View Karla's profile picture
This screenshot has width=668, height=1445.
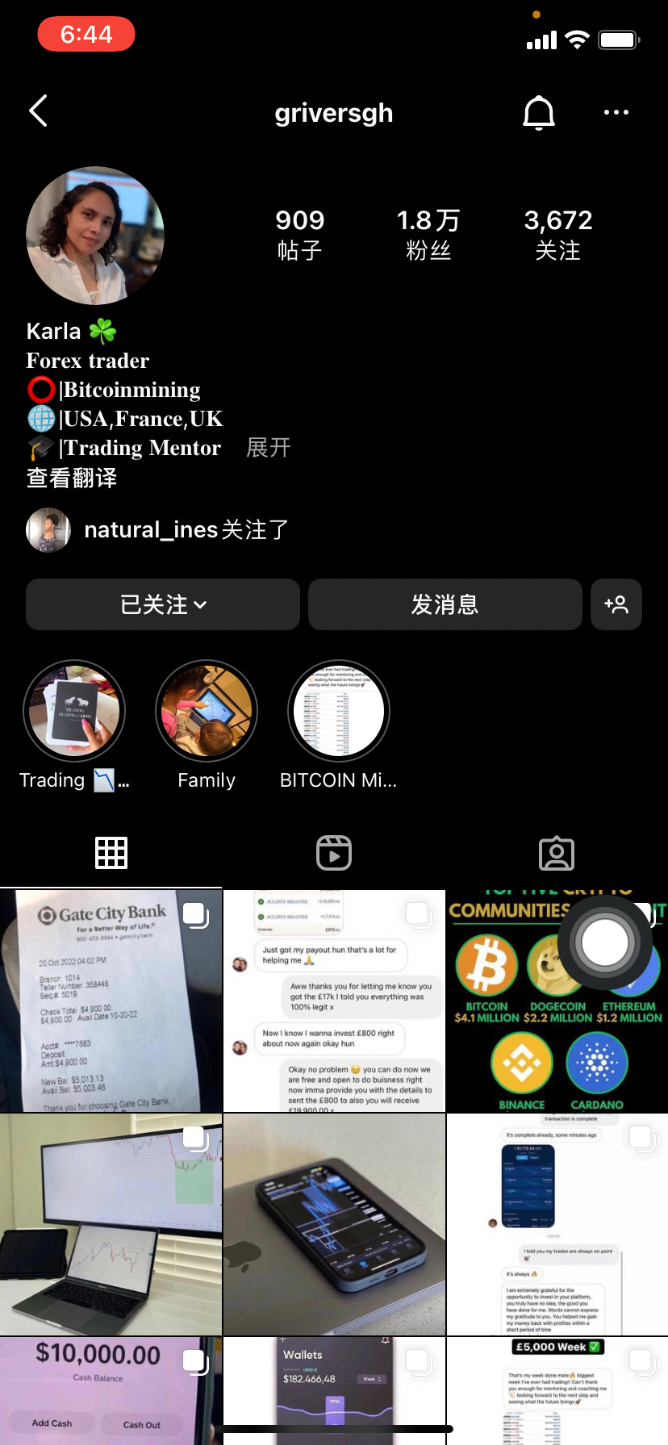(95, 236)
